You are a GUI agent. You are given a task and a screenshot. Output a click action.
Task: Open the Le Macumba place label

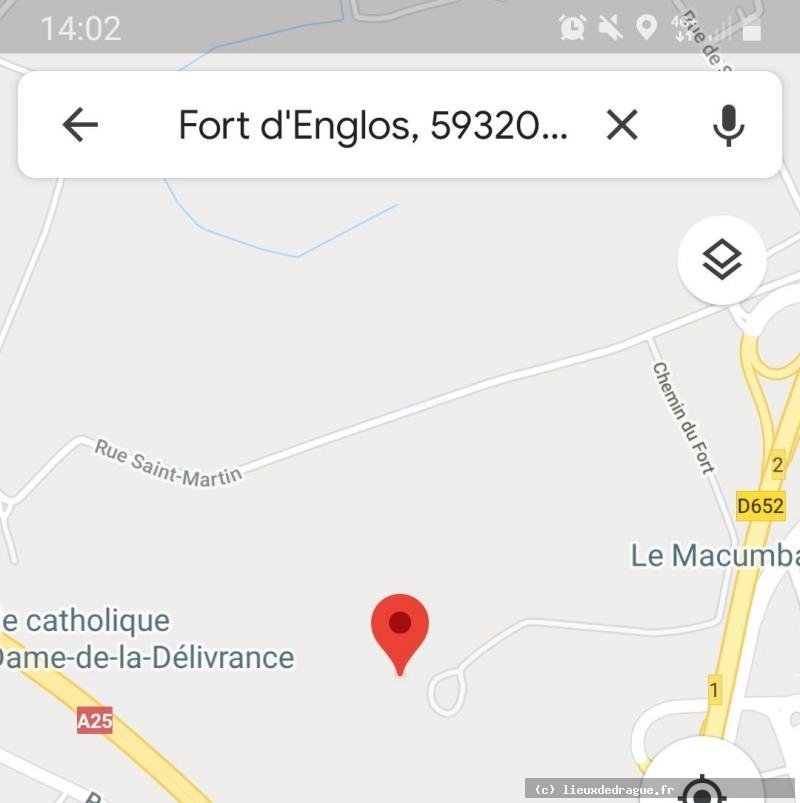(x=714, y=555)
